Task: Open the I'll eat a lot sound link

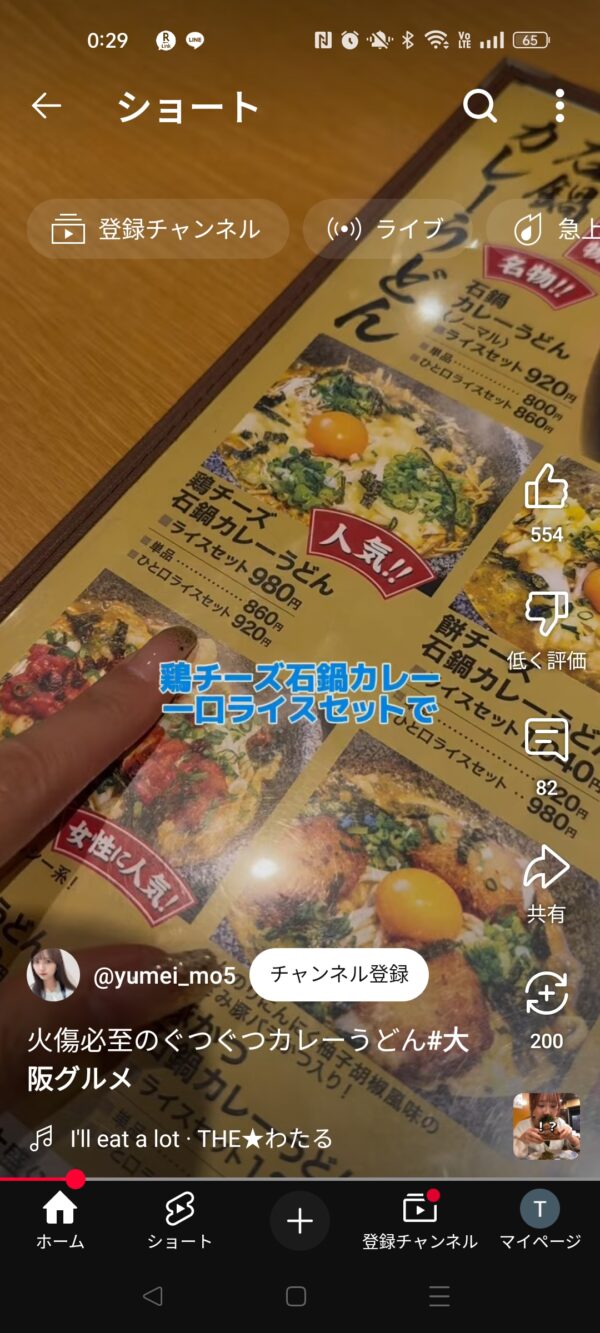Action: tap(200, 1138)
